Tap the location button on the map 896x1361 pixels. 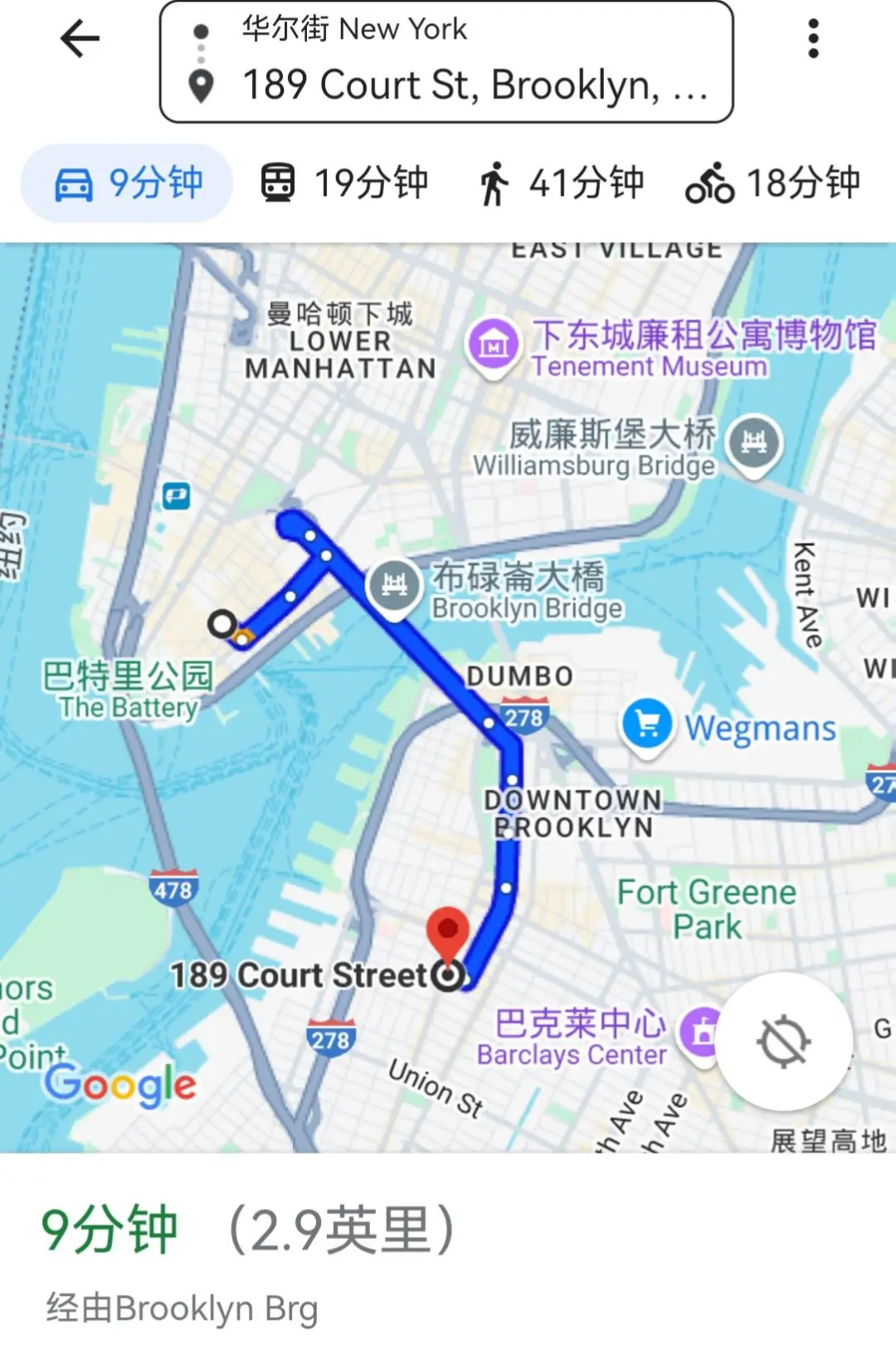point(783,1041)
